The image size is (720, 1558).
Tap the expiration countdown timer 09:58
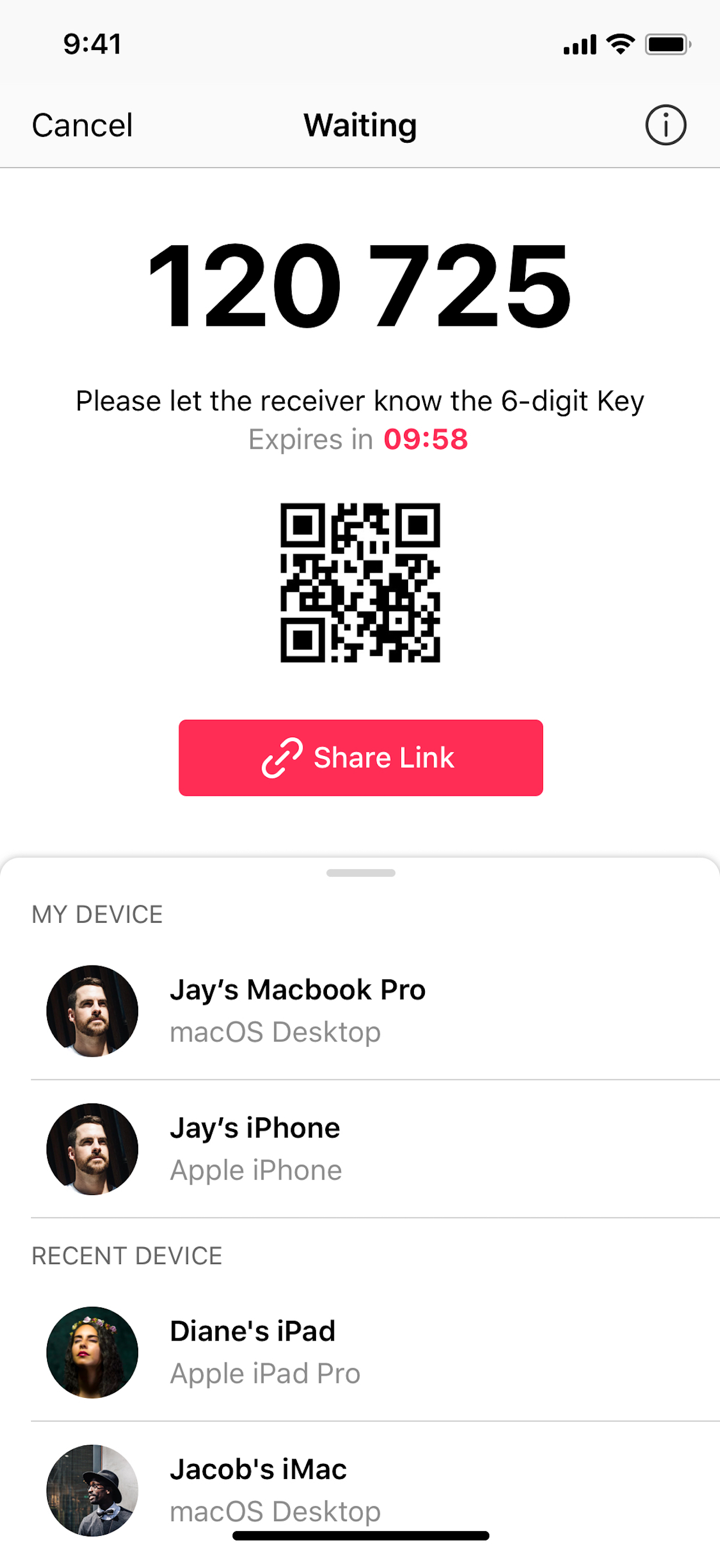426,439
